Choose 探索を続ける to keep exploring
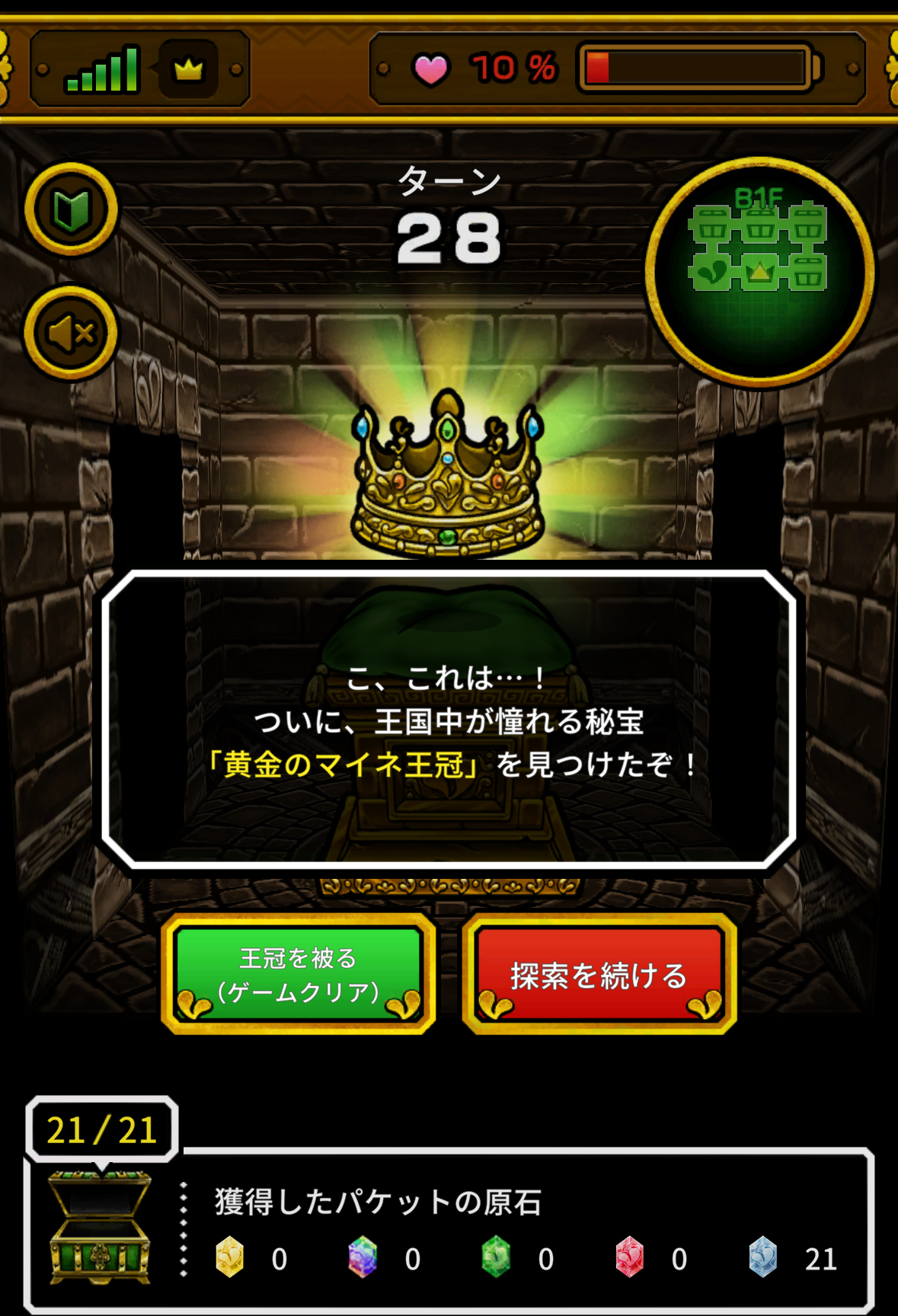Screen dimensions: 898x1316 599,974
